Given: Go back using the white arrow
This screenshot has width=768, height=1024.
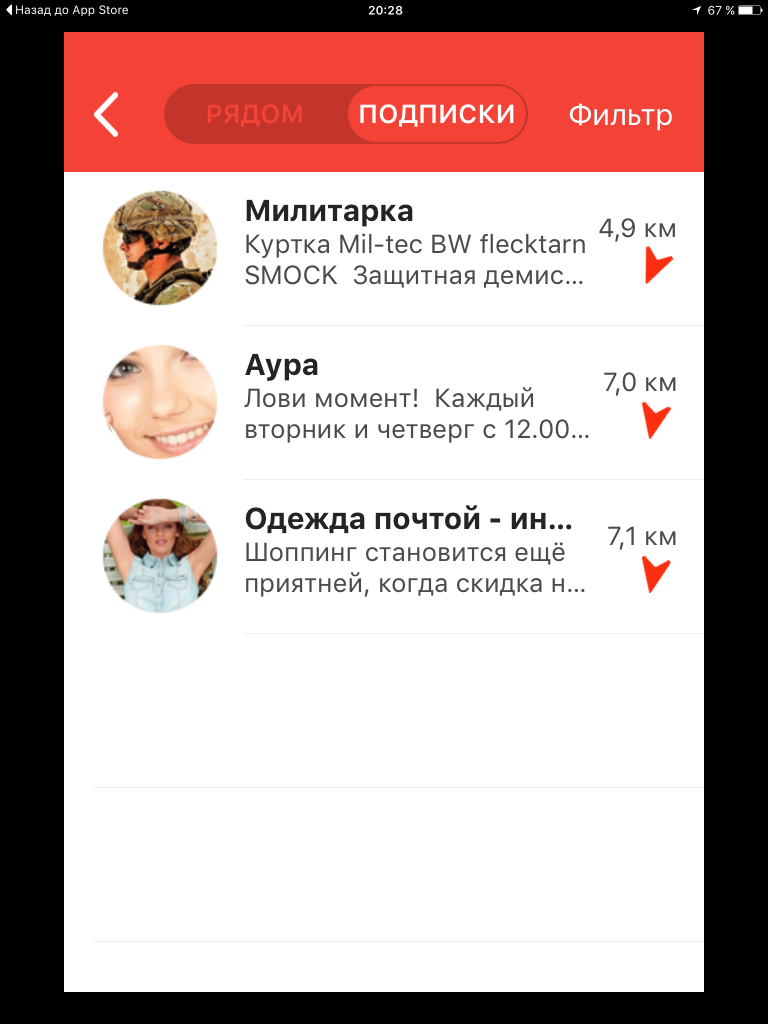Looking at the screenshot, I should point(107,114).
